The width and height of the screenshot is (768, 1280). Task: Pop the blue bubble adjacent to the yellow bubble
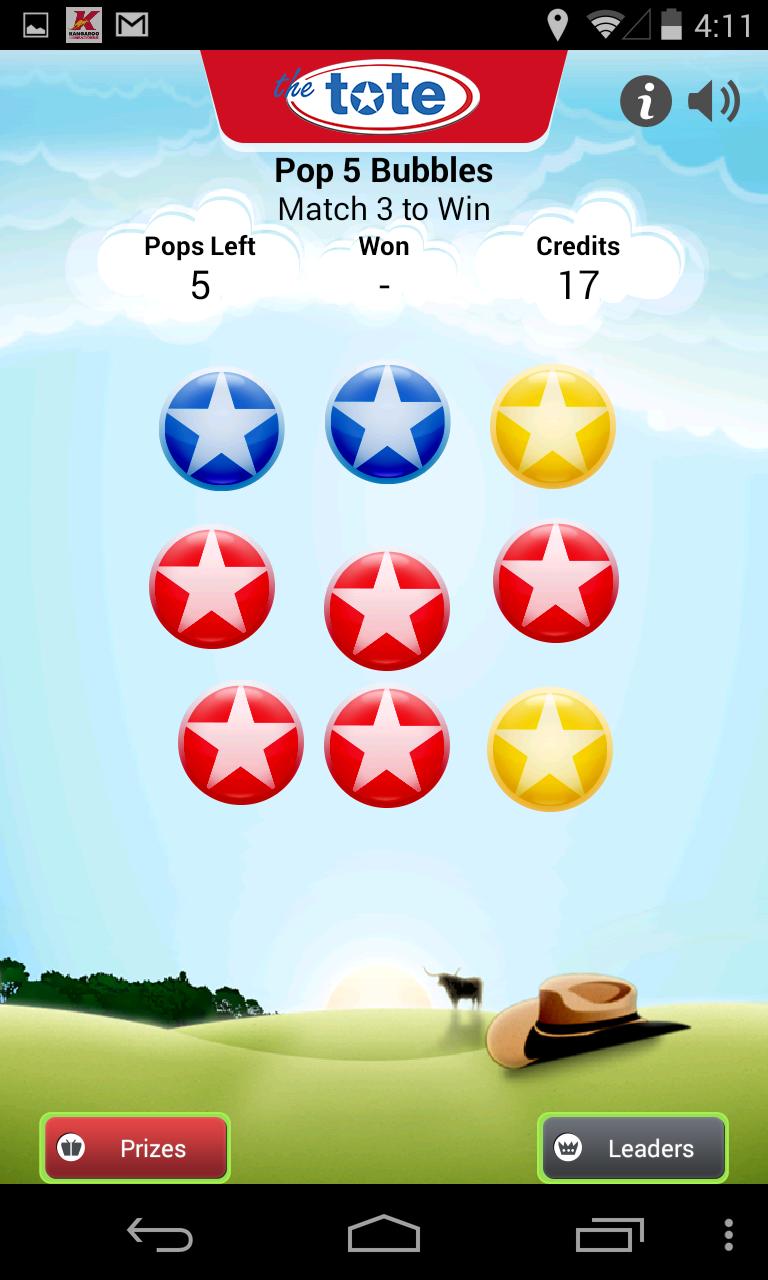coord(387,423)
